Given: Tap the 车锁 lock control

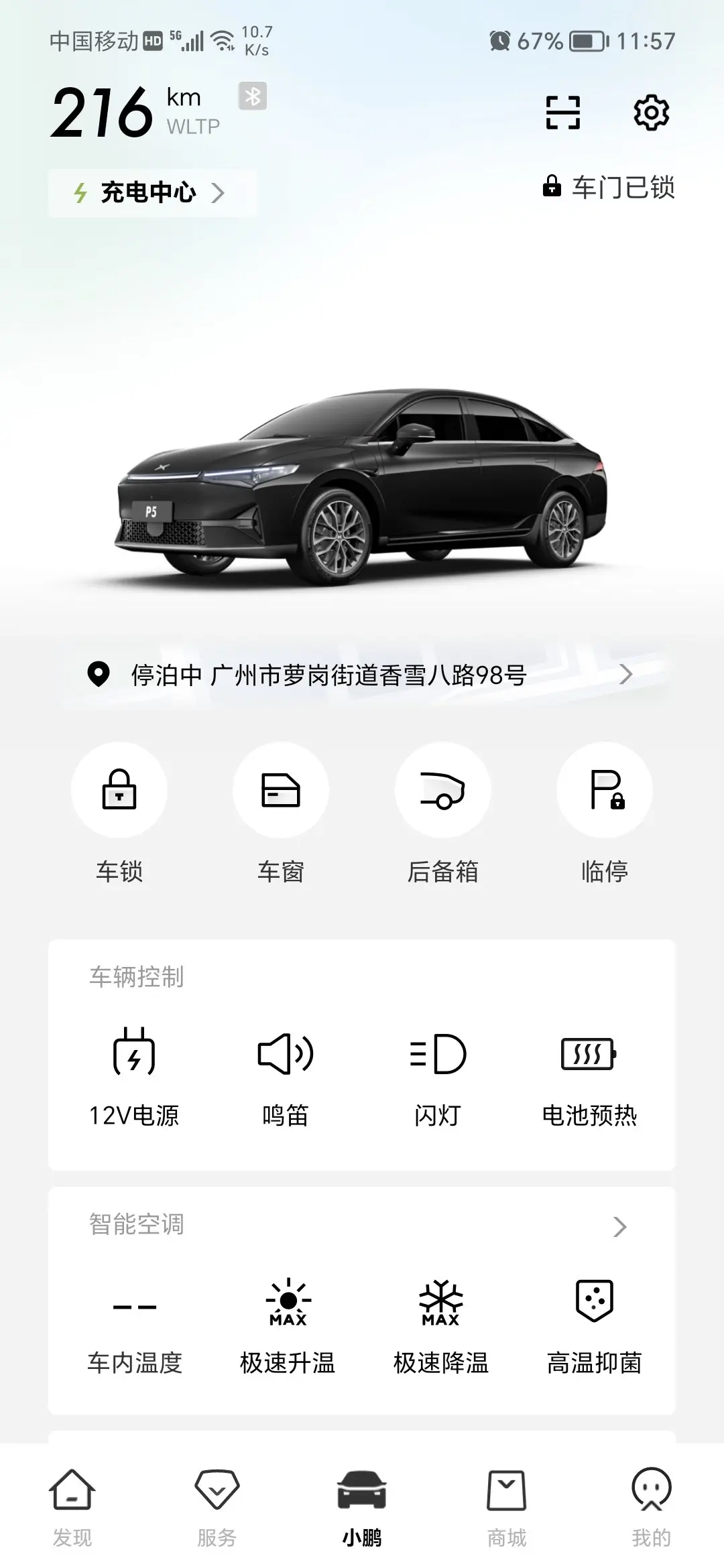Looking at the screenshot, I should tap(119, 814).
